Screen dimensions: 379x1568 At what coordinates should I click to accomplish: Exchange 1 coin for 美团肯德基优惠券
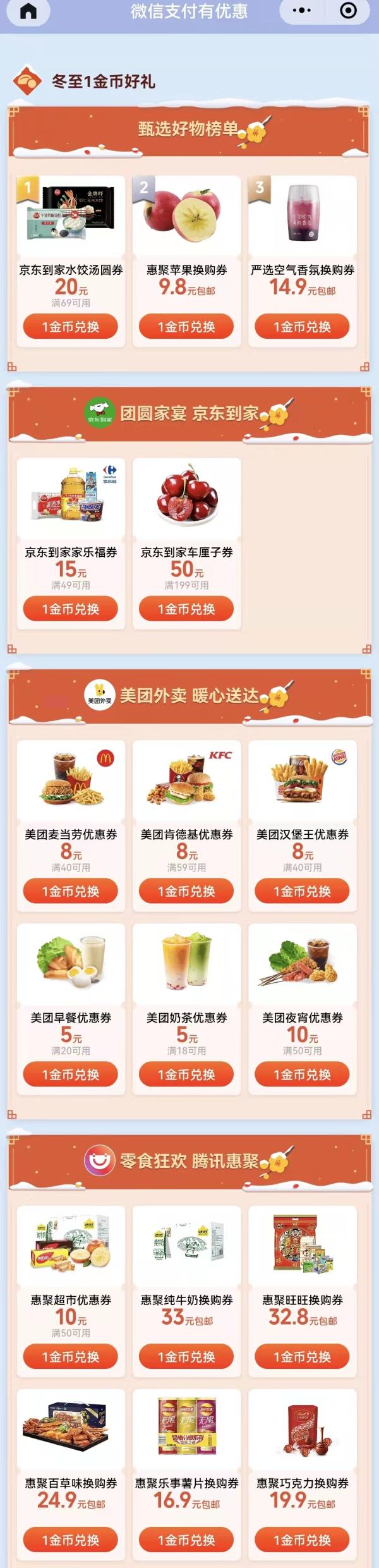tap(186, 891)
